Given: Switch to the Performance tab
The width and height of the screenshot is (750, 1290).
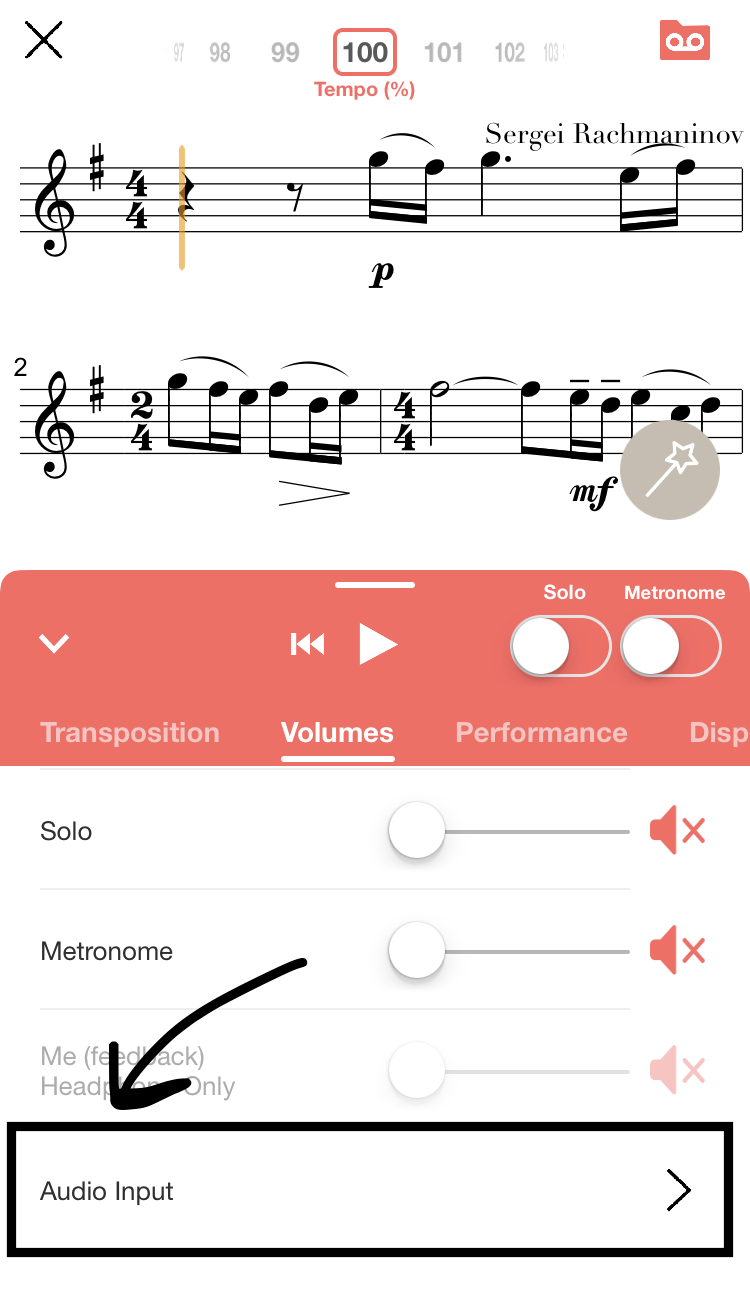Looking at the screenshot, I should [x=541, y=733].
